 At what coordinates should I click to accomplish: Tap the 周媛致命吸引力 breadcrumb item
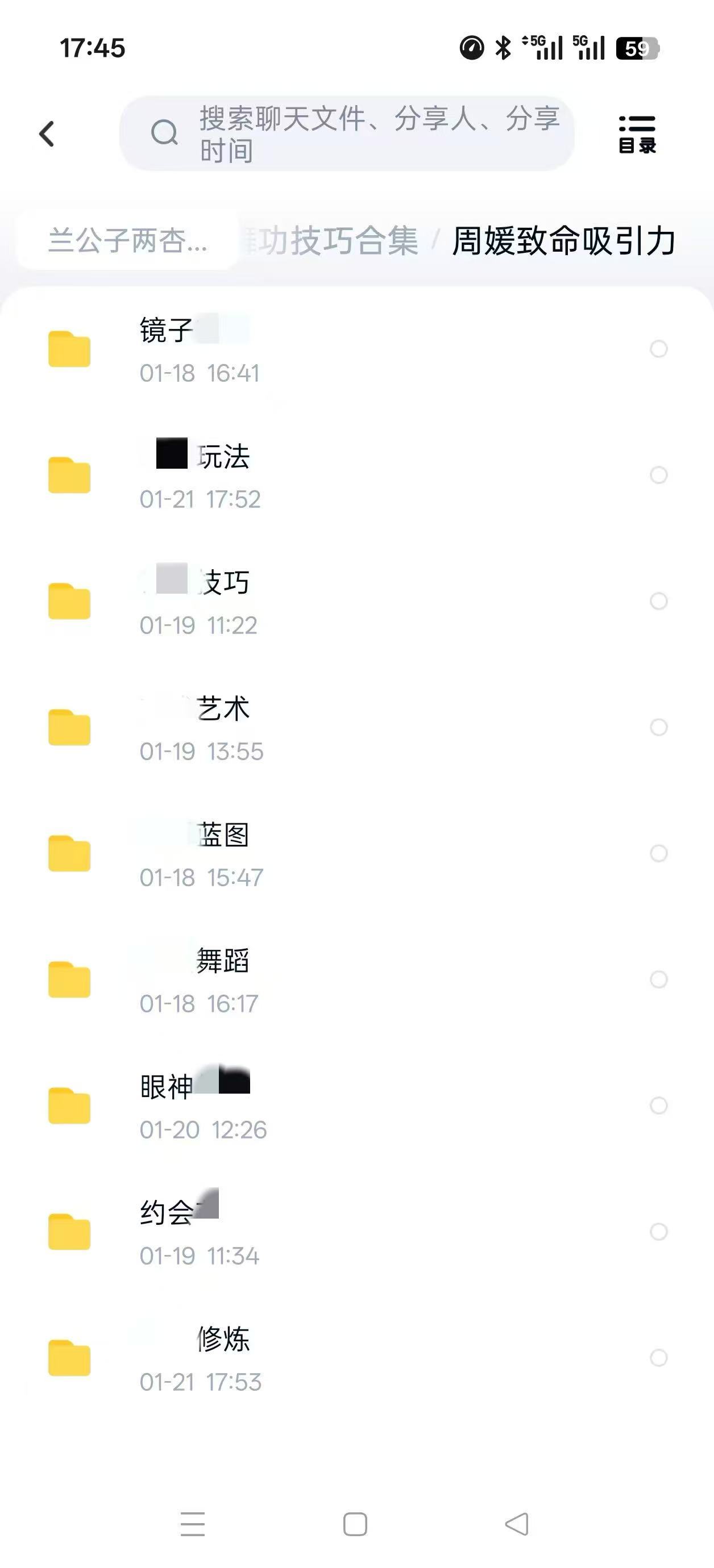tap(564, 240)
